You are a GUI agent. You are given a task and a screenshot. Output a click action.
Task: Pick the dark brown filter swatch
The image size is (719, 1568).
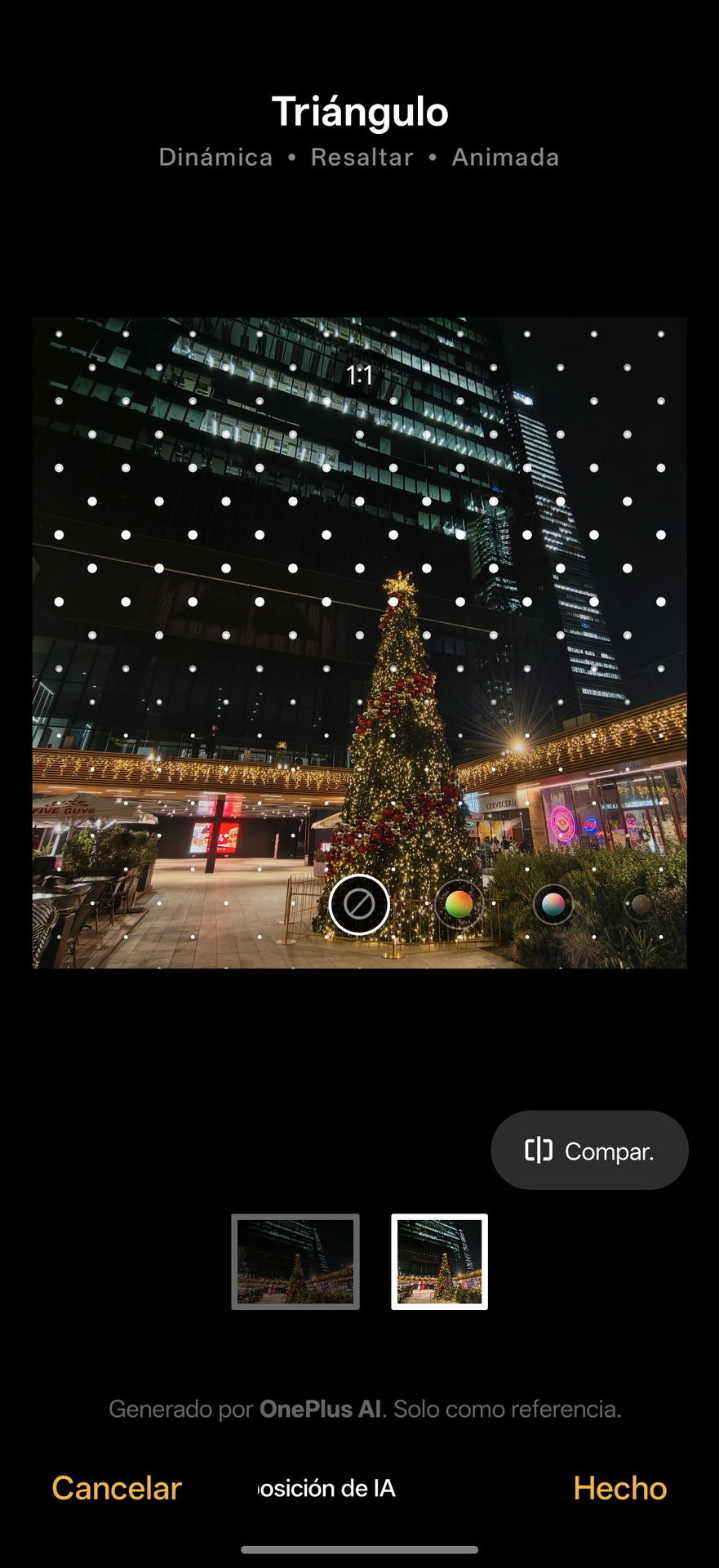[x=642, y=904]
